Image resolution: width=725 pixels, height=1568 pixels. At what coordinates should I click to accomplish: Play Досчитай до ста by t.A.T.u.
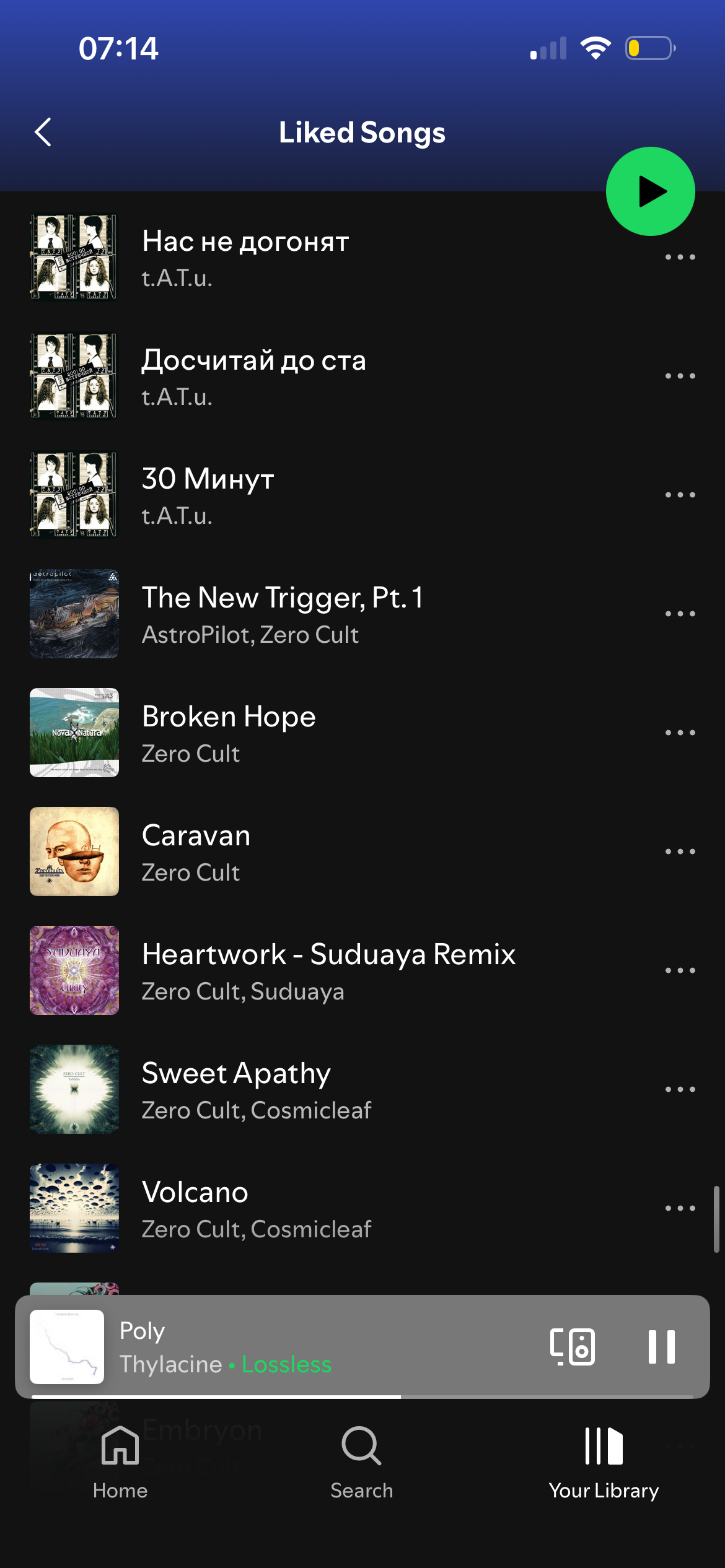click(254, 376)
